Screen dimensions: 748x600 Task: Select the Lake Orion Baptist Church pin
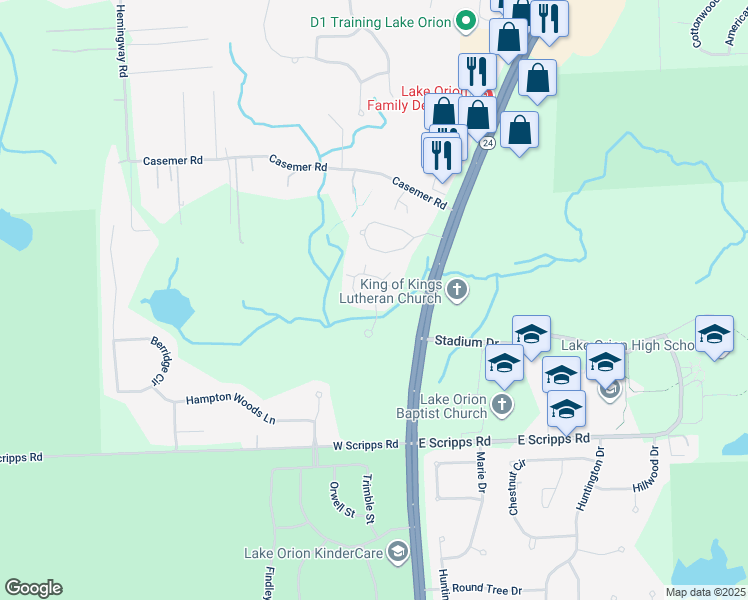coord(502,405)
